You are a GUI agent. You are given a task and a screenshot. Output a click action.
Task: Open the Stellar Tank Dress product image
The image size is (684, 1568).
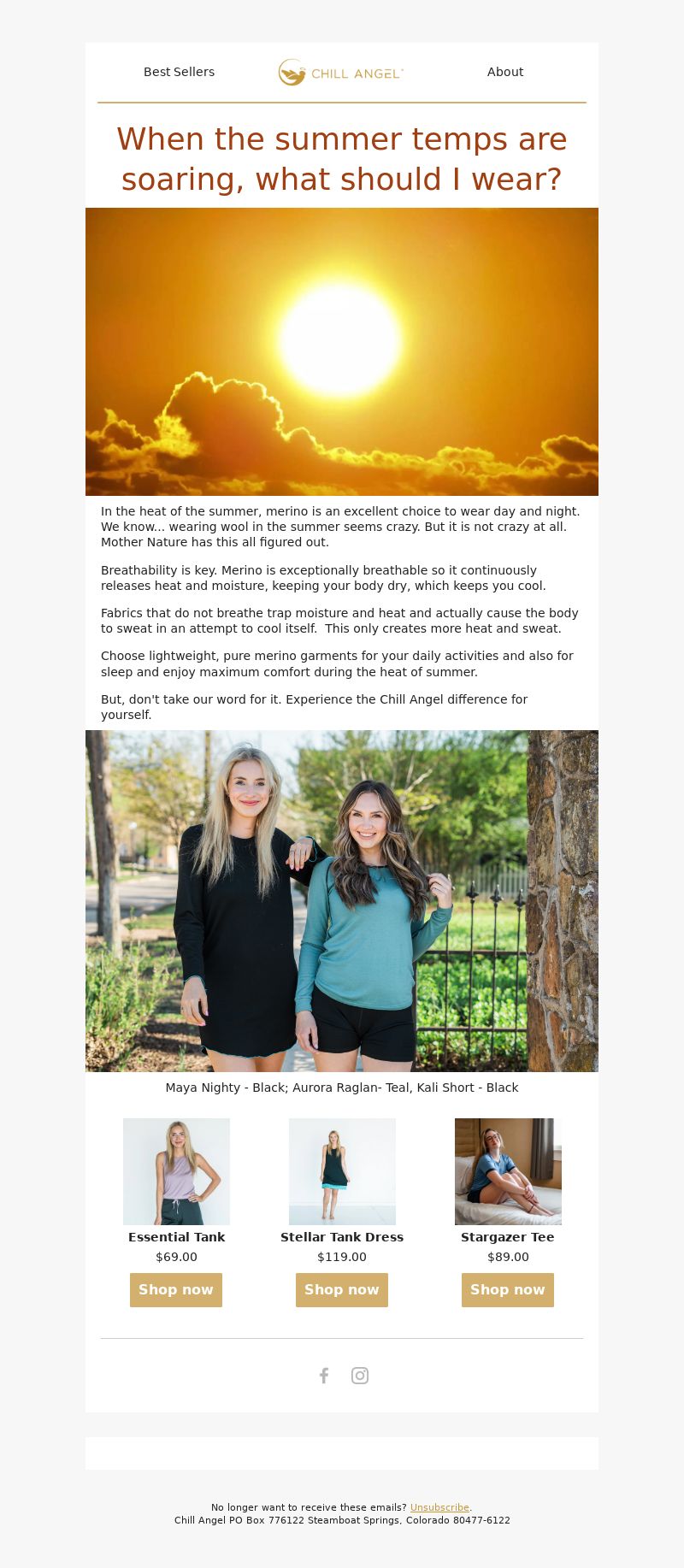(x=342, y=1171)
